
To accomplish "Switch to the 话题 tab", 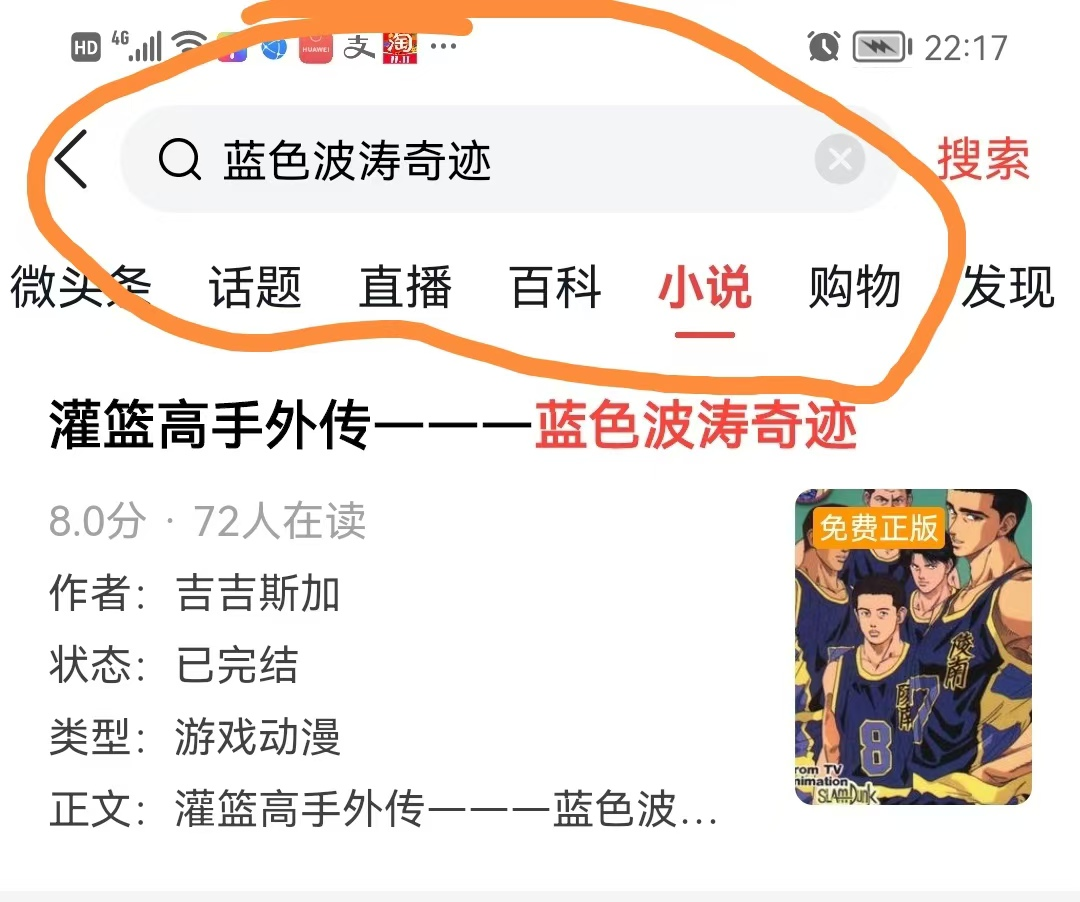I will coord(255,288).
